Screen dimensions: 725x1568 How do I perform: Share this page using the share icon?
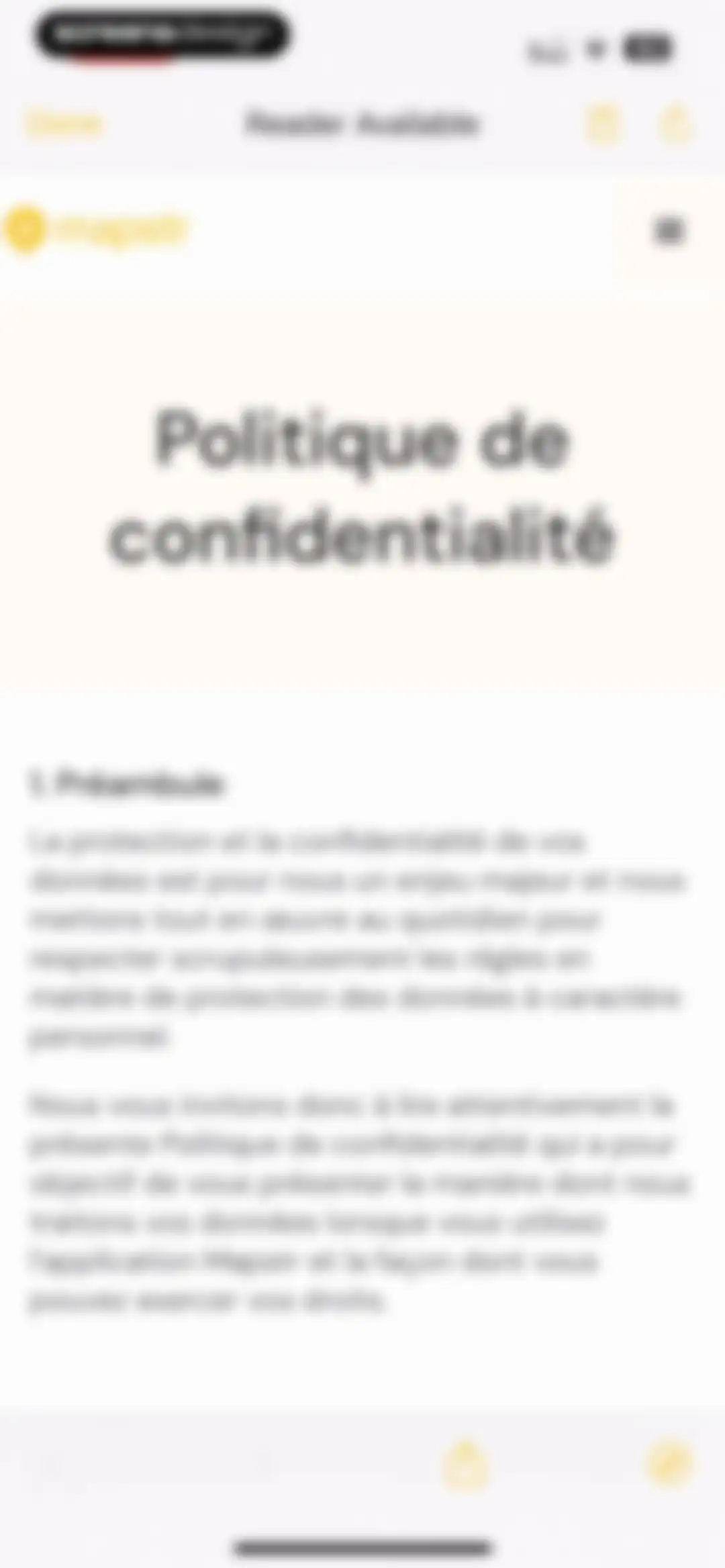[x=465, y=1464]
